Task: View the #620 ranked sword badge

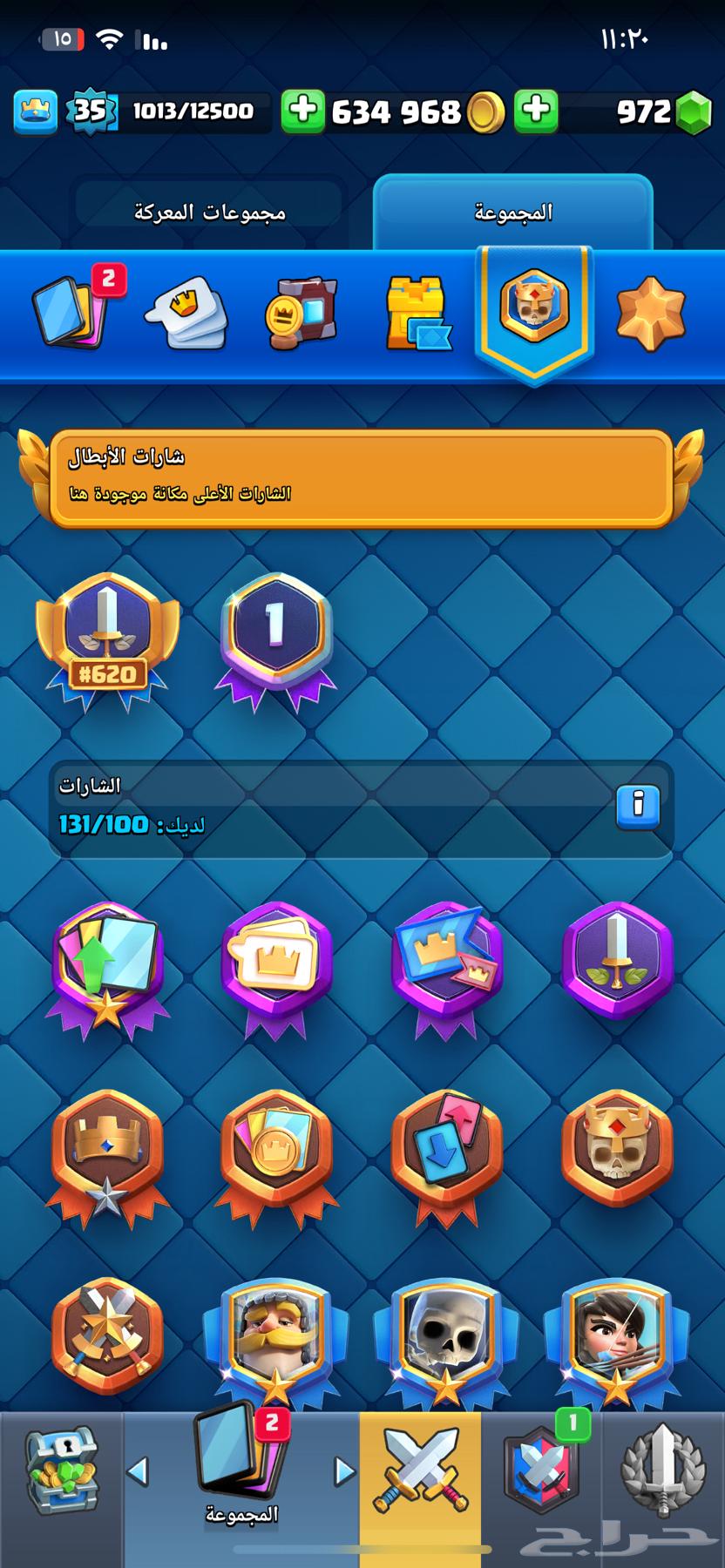Action: tap(107, 640)
